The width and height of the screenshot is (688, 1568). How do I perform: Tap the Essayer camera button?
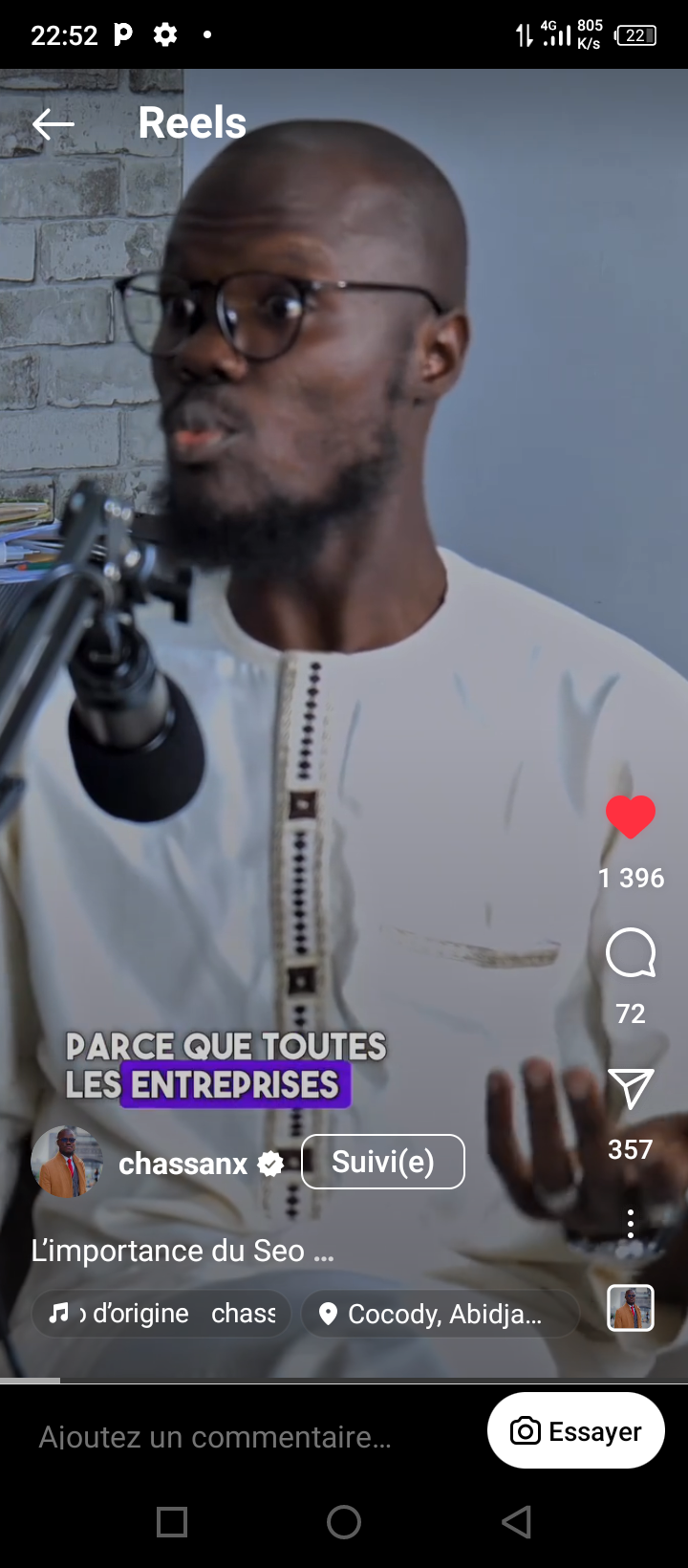click(x=576, y=1430)
